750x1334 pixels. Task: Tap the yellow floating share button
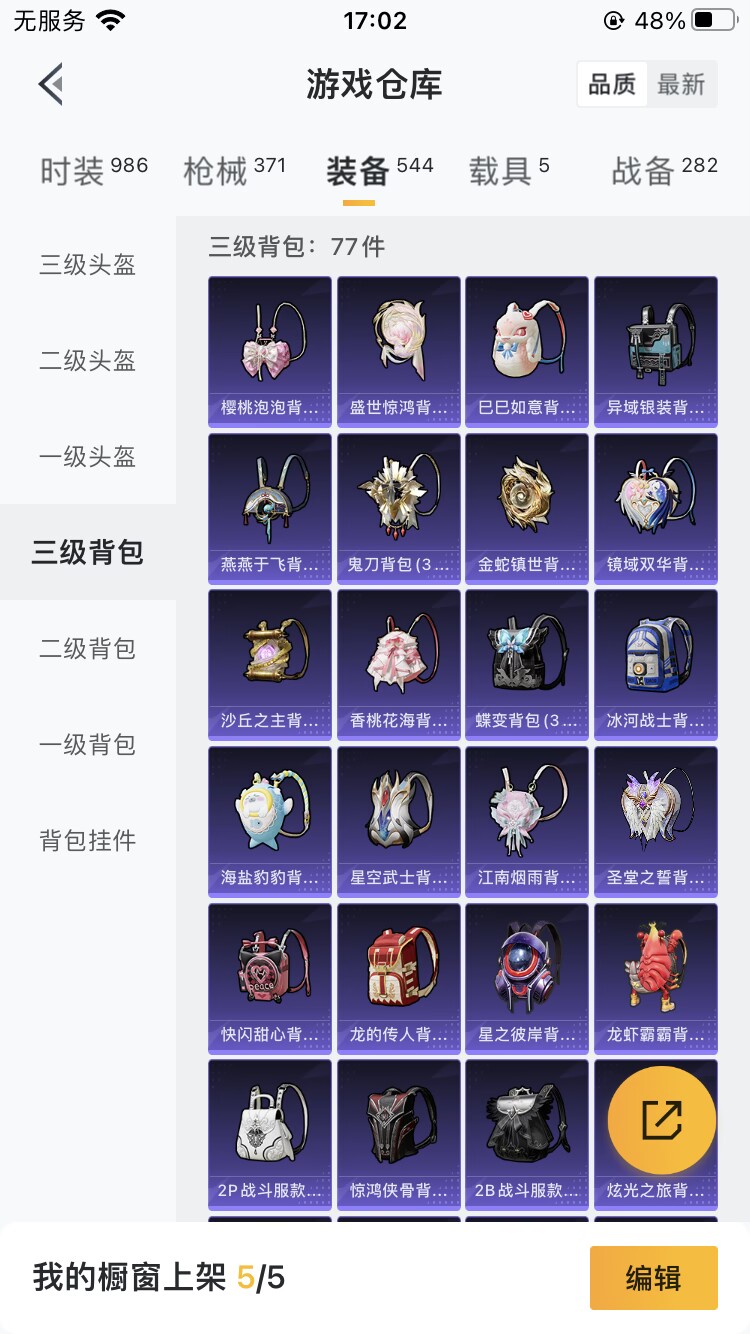point(662,1120)
